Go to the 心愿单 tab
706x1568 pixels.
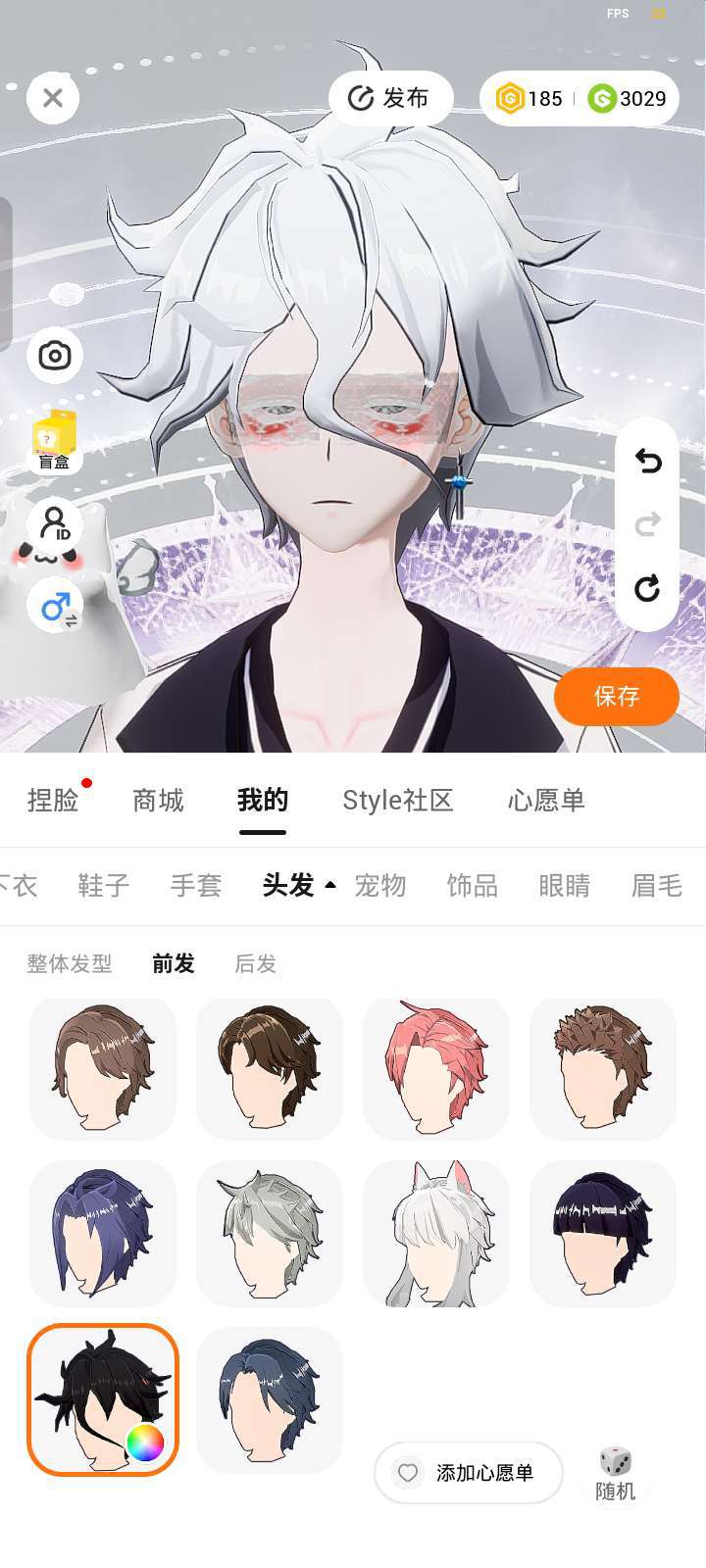click(546, 801)
